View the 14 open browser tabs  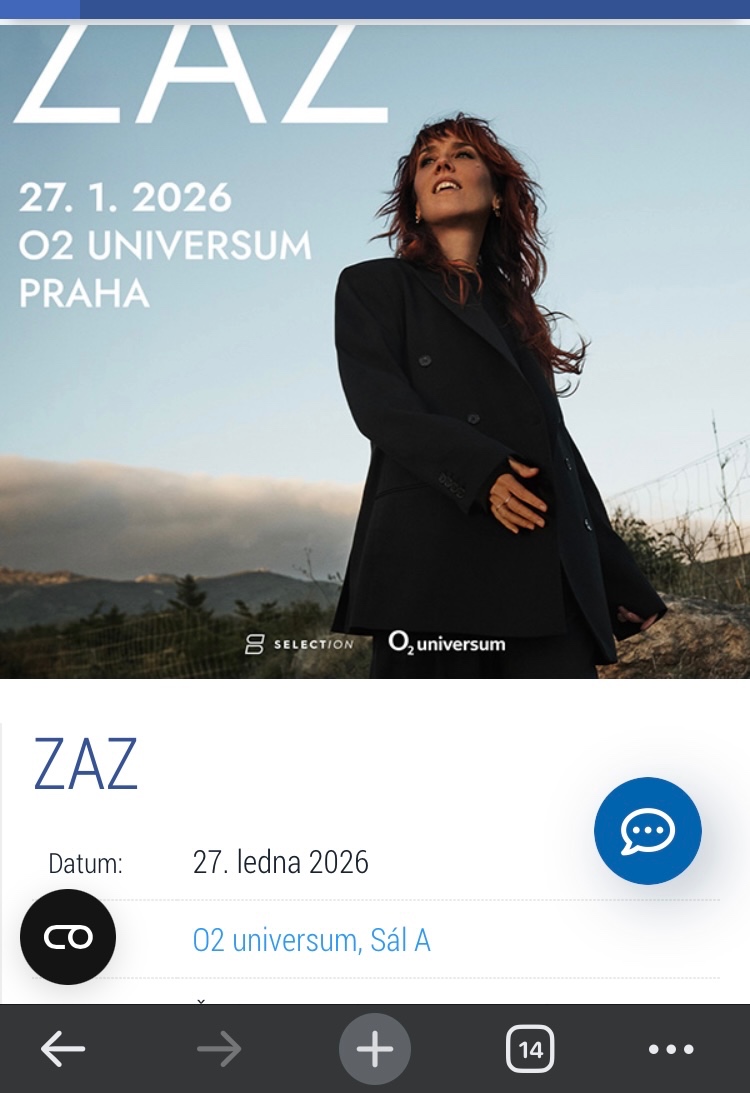(531, 1048)
